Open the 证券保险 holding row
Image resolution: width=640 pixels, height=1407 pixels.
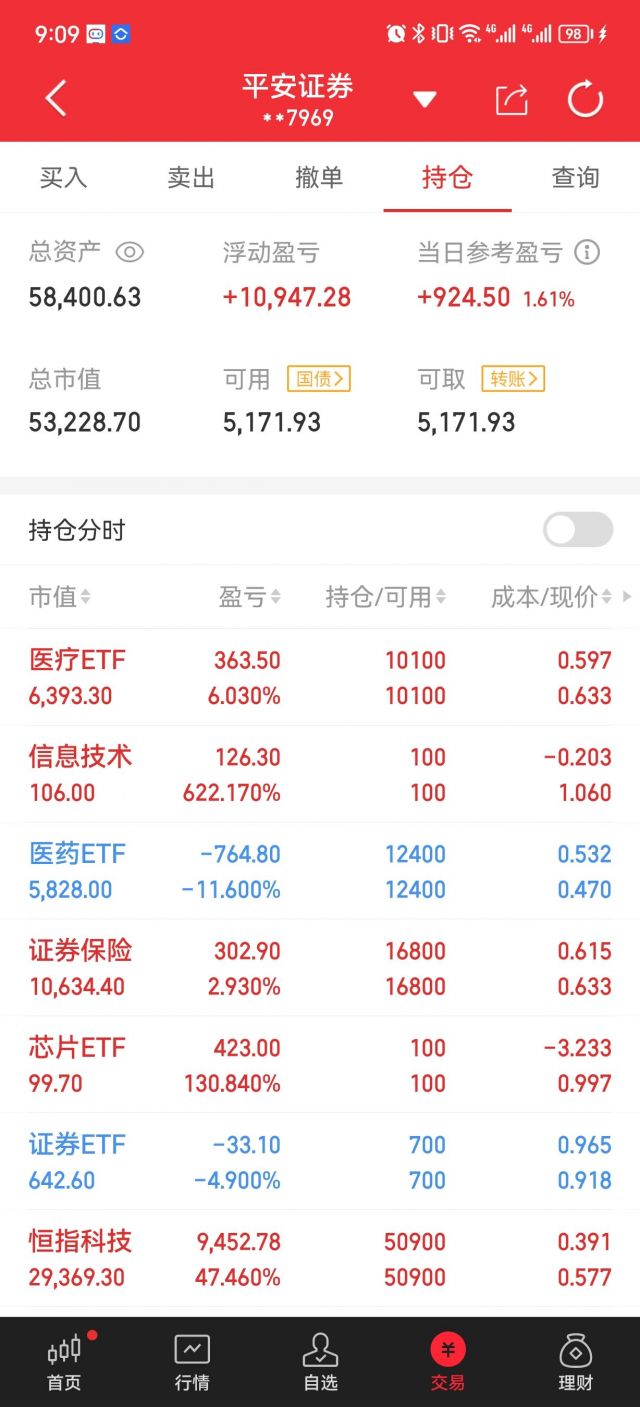click(320, 968)
